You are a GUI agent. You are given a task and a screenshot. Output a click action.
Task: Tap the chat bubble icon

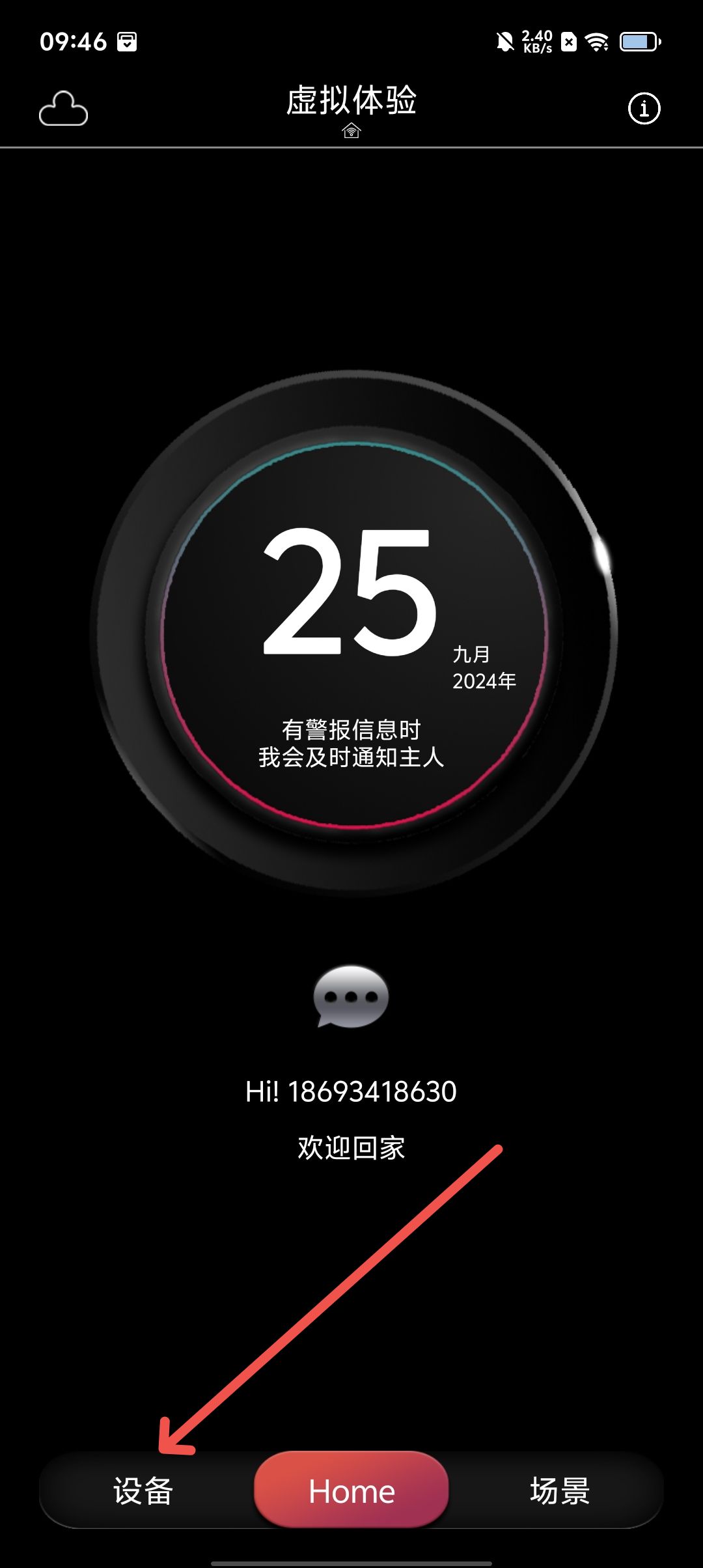pyautogui.click(x=351, y=997)
